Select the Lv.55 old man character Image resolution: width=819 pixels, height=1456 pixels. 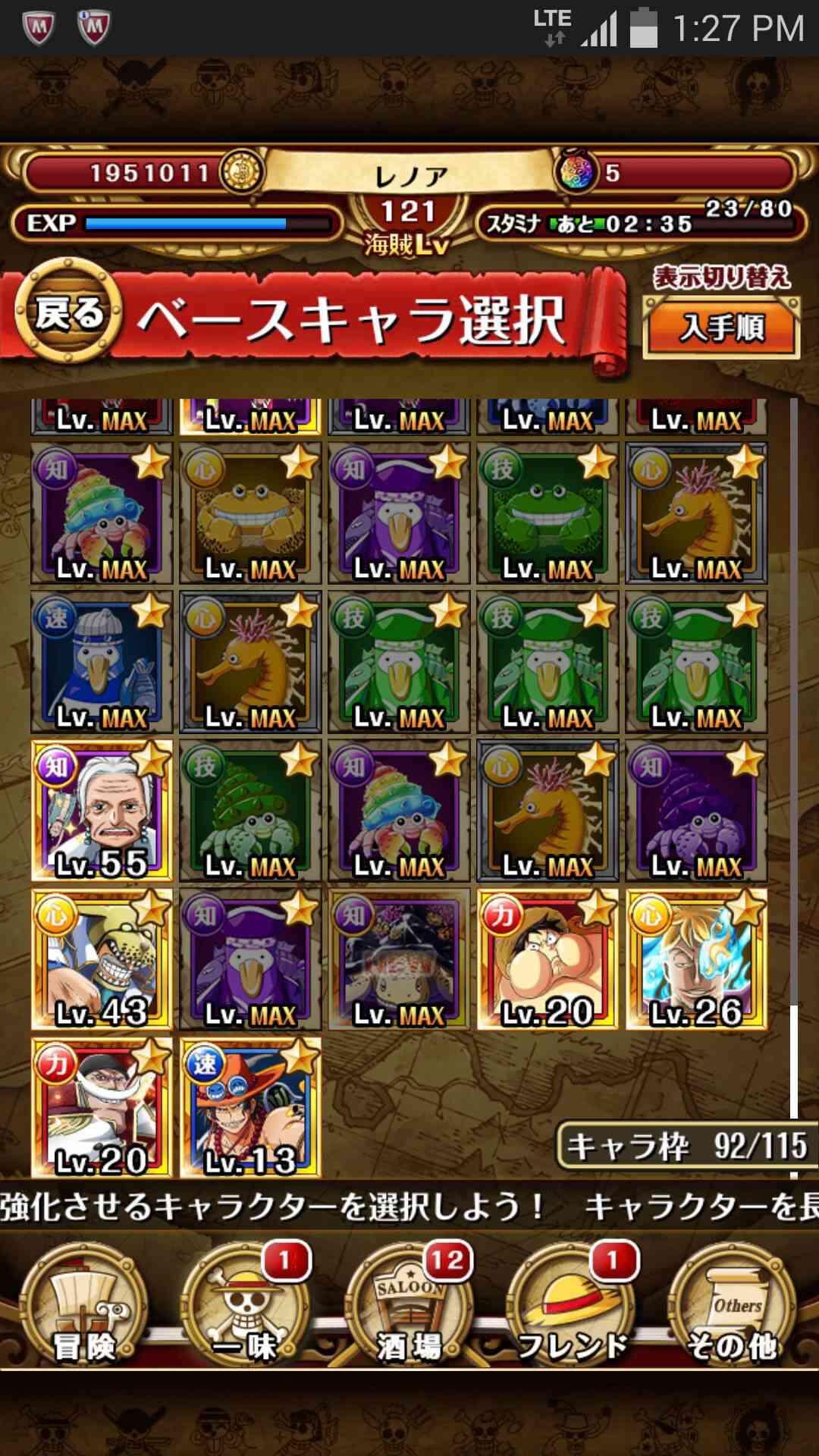(x=102, y=811)
